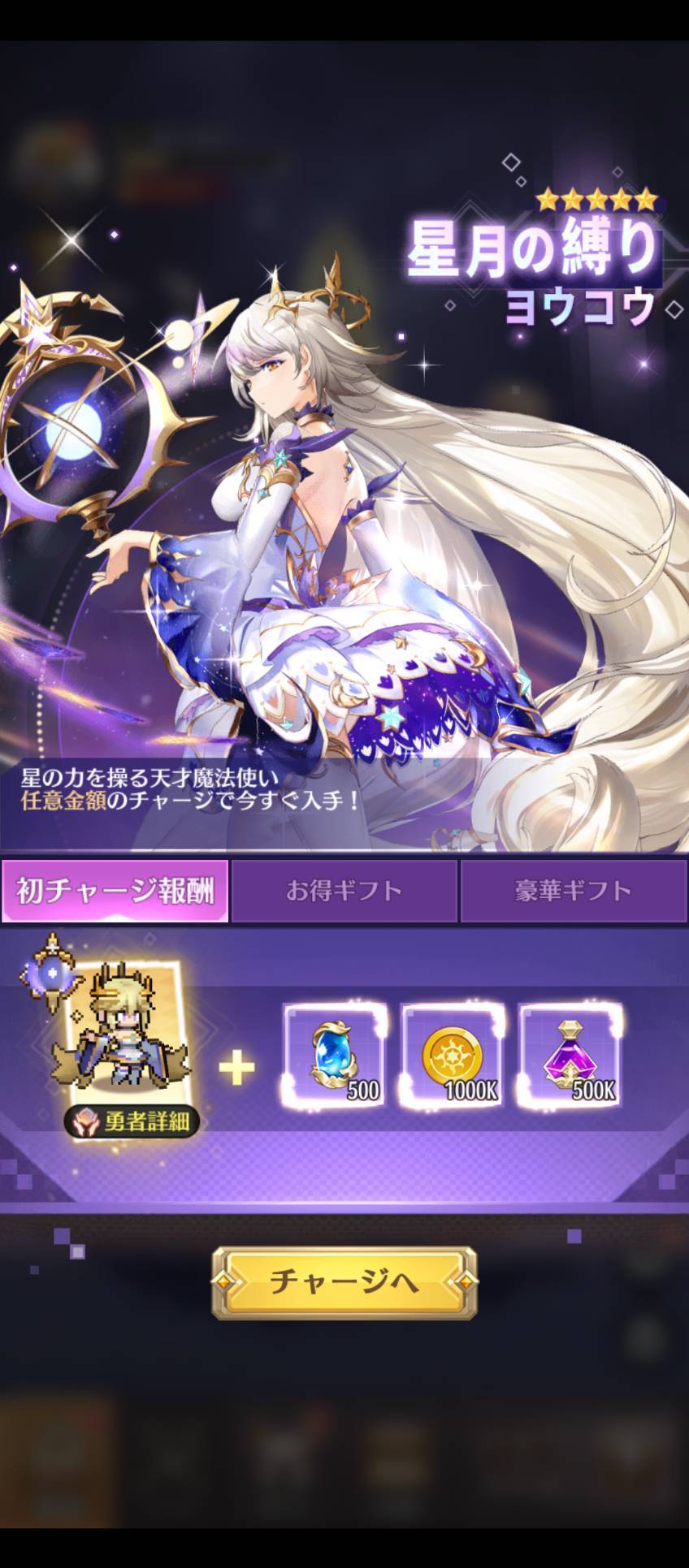Open the 豪華ギフト tab

[x=574, y=892]
